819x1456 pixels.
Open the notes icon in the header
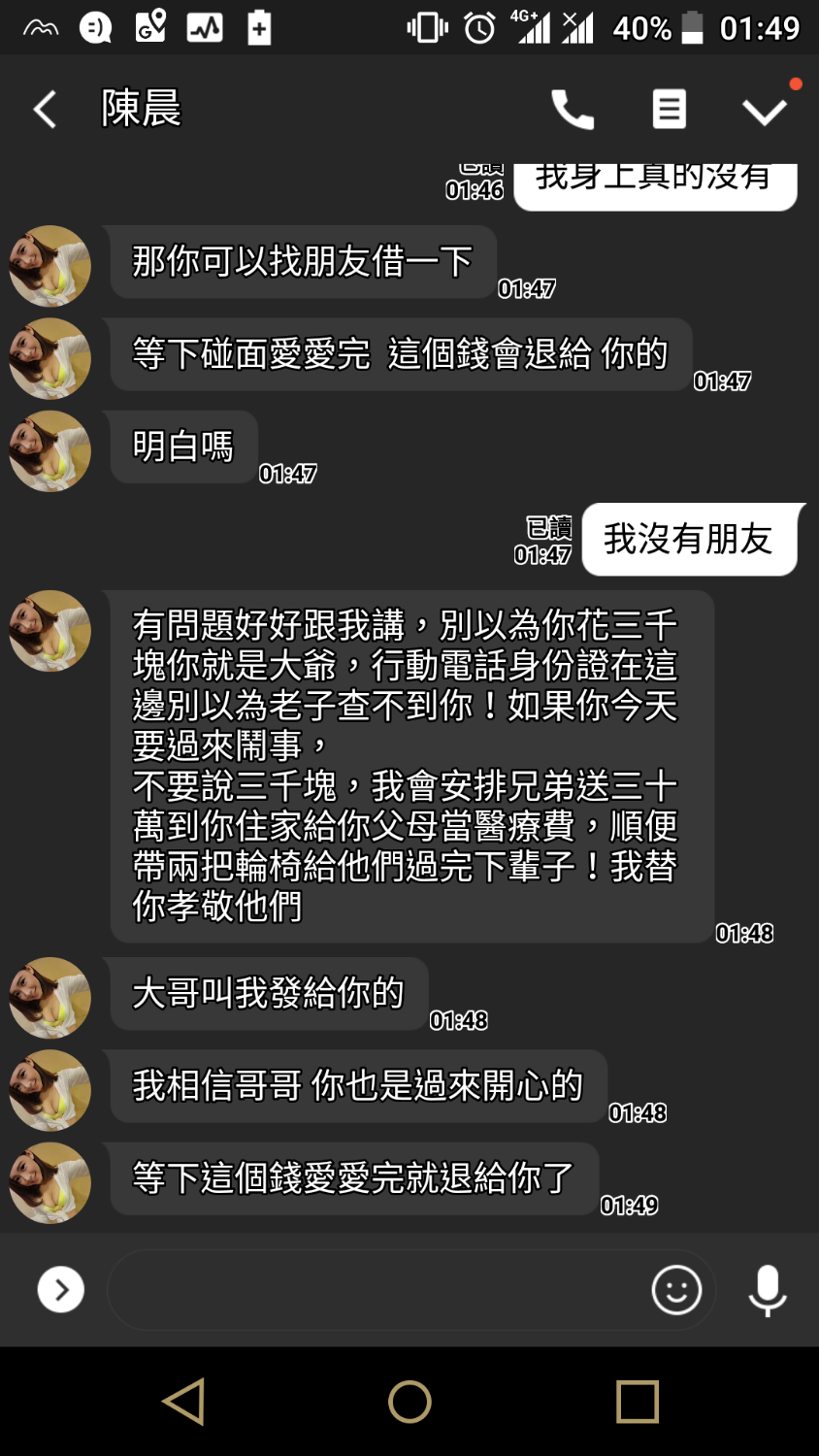[x=669, y=109]
